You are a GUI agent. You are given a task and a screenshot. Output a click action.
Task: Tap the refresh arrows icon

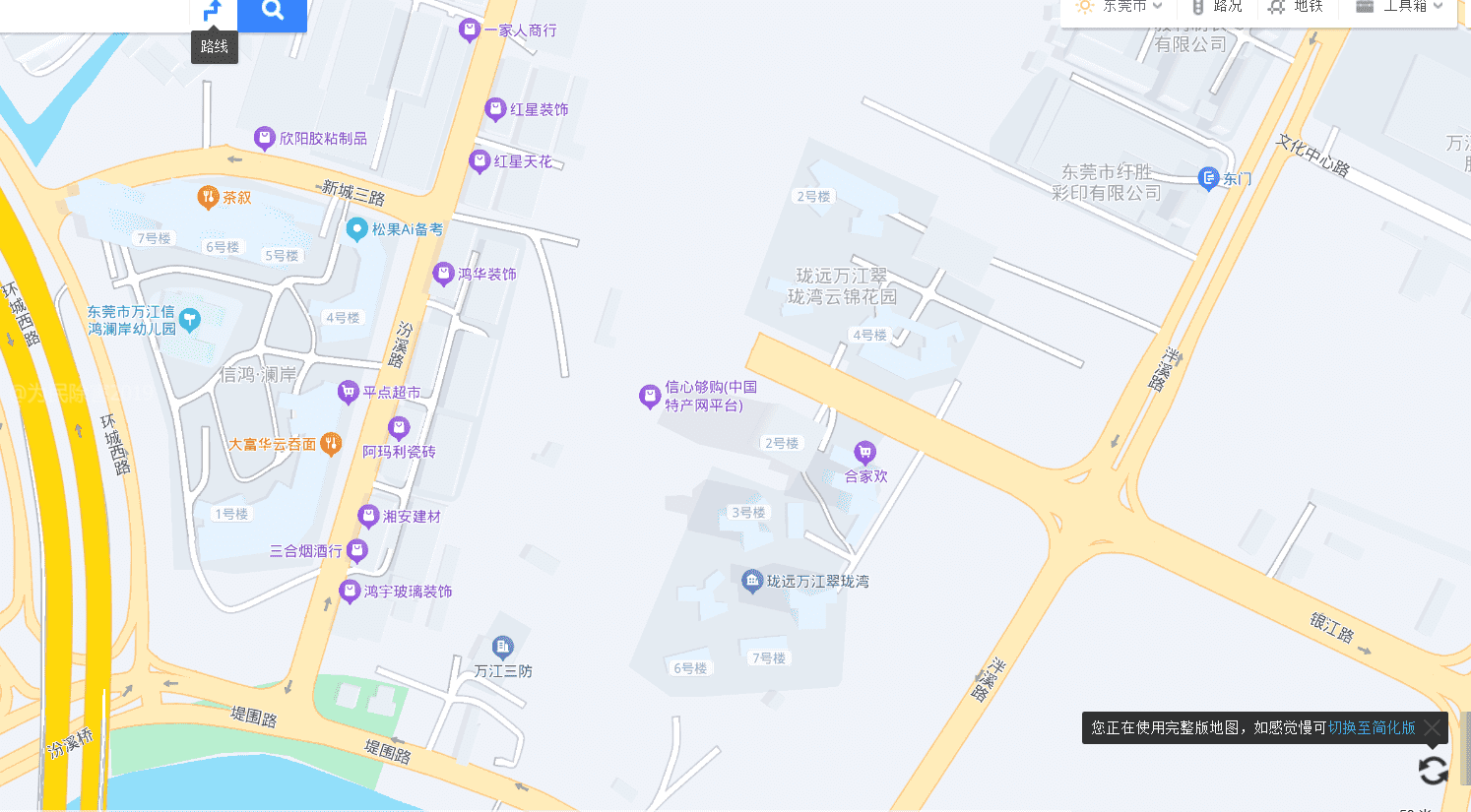[x=1434, y=771]
